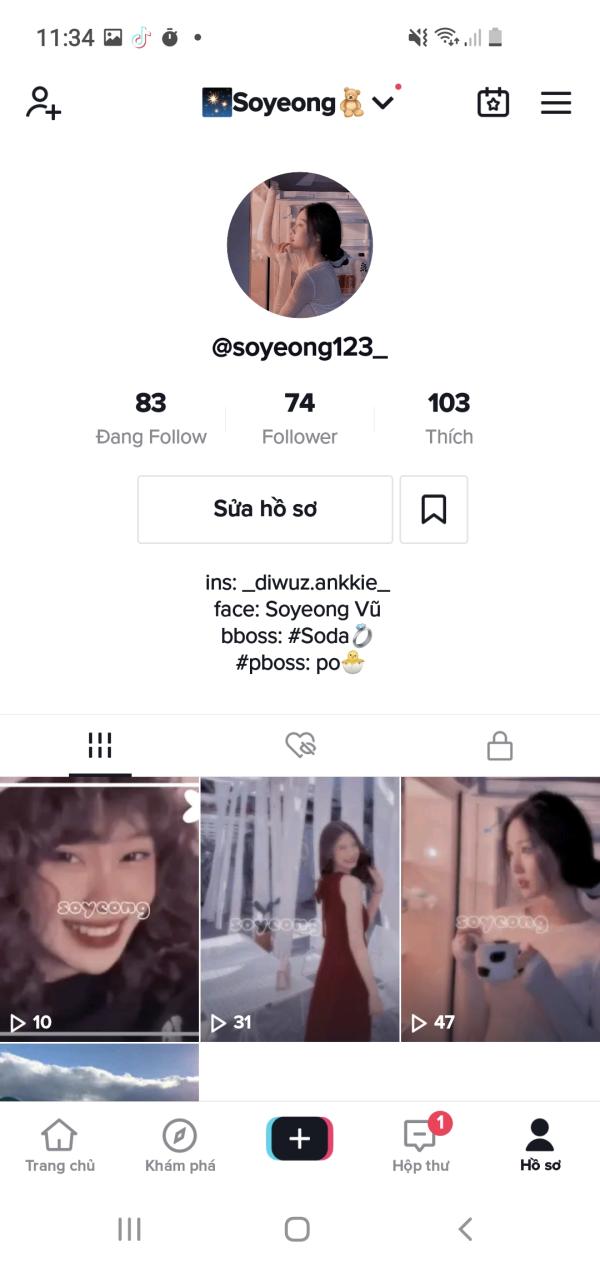Tap the Sửa hồ sơ button
Viewport: 600px width, 1267px height.
coord(265,509)
